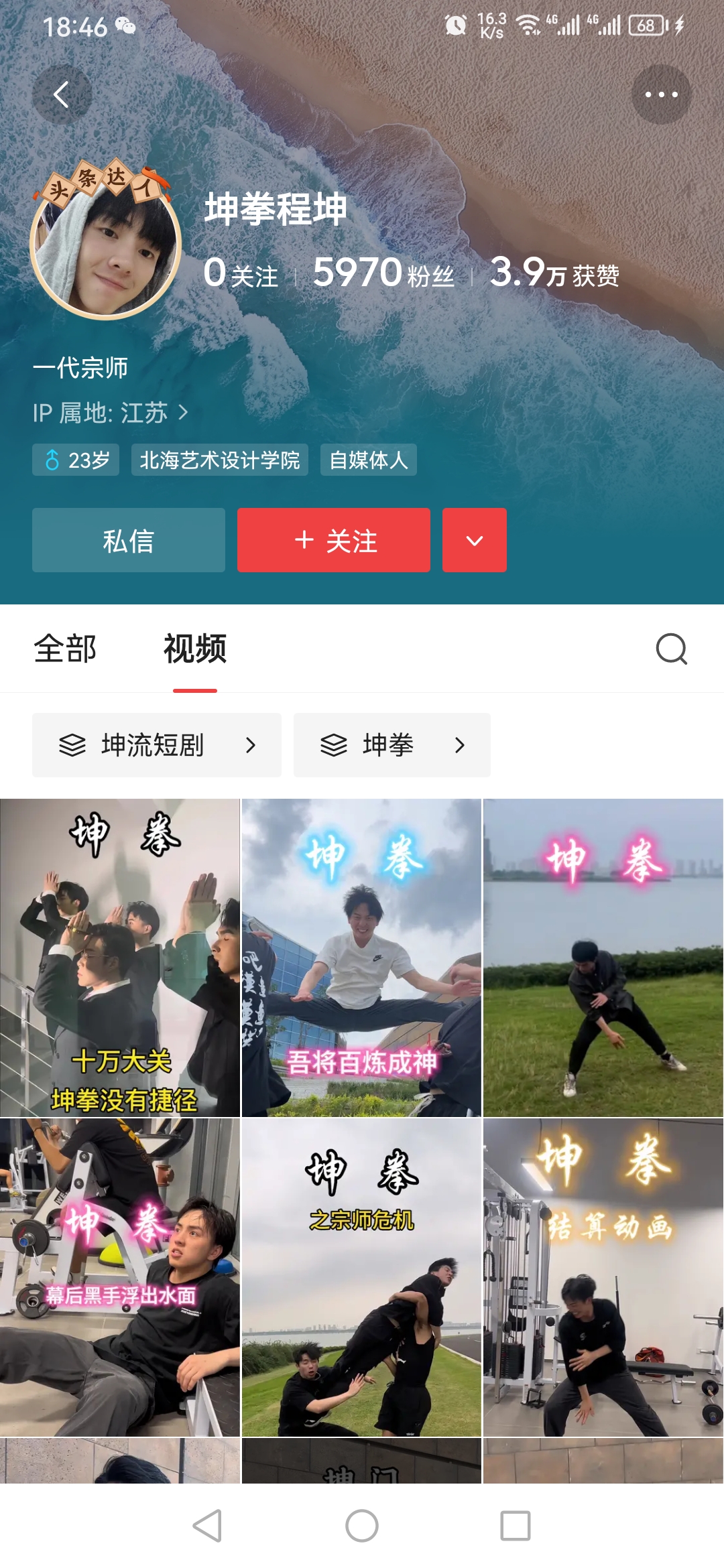The image size is (724, 1568).
Task: Open the three-dot overflow menu
Action: tap(661, 94)
